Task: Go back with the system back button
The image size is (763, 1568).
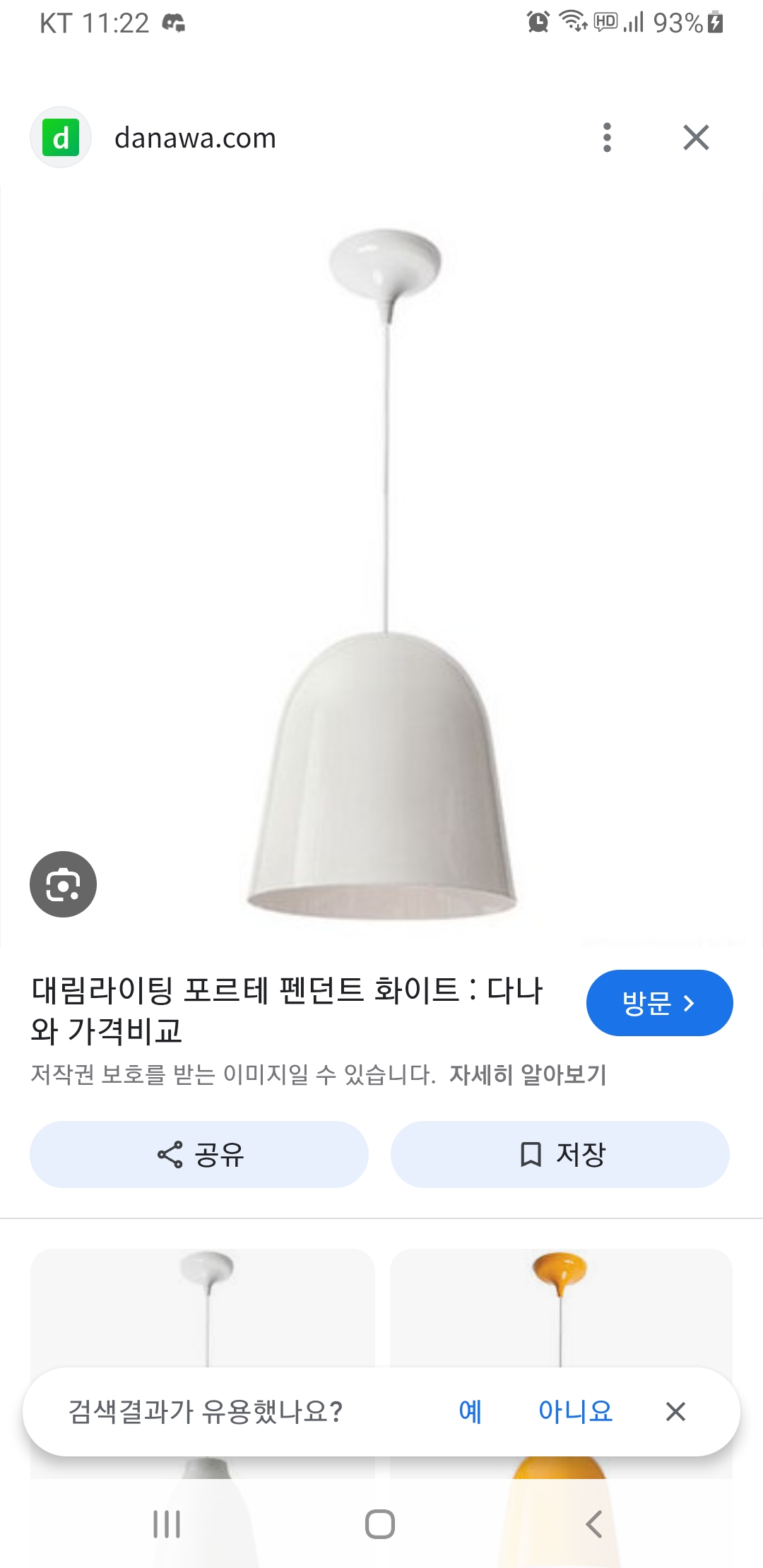Action: (x=594, y=1524)
